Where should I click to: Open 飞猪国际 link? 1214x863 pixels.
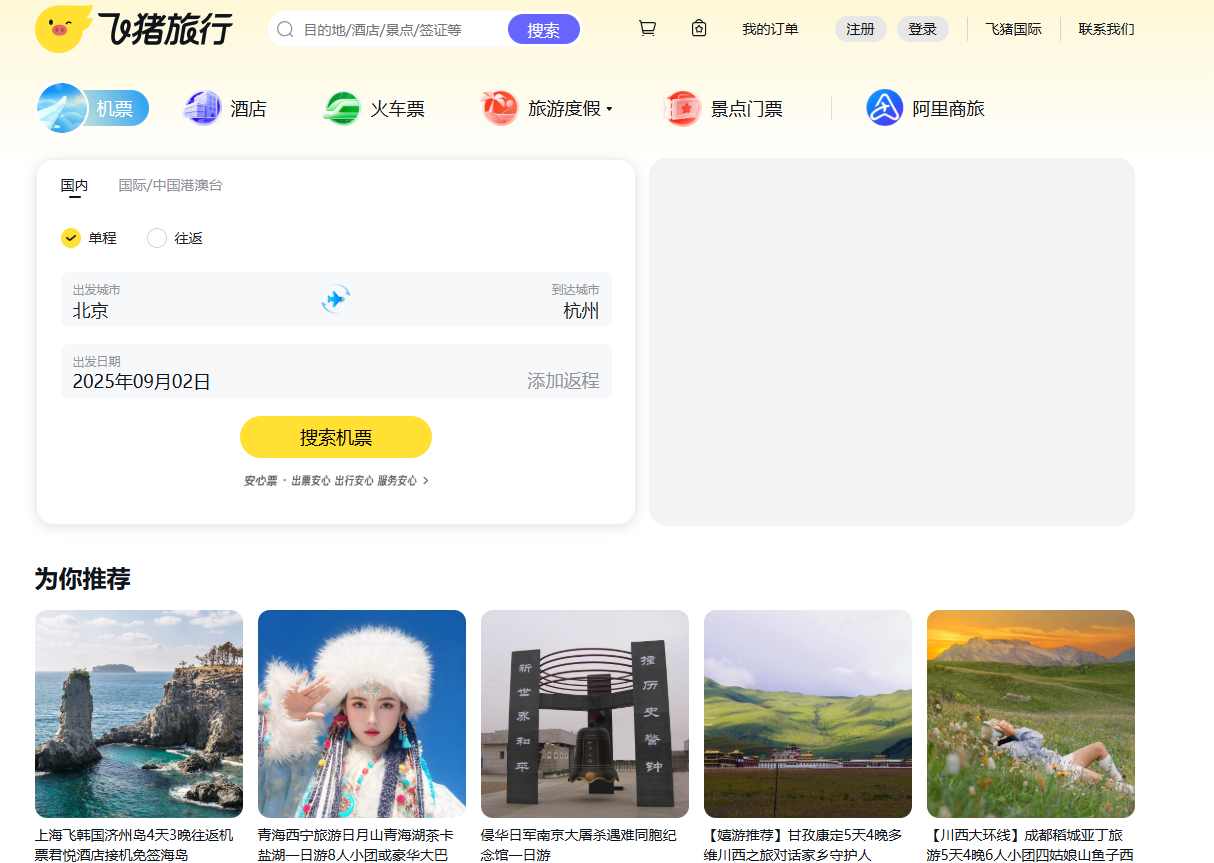(1013, 29)
